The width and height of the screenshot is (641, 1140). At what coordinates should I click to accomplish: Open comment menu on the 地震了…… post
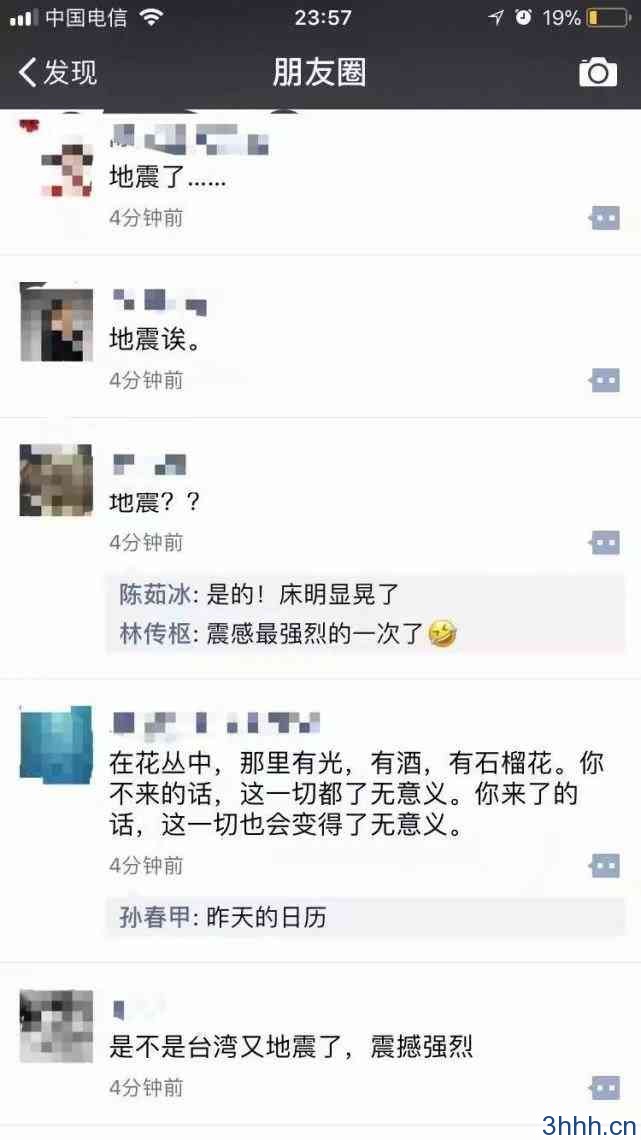tap(605, 217)
